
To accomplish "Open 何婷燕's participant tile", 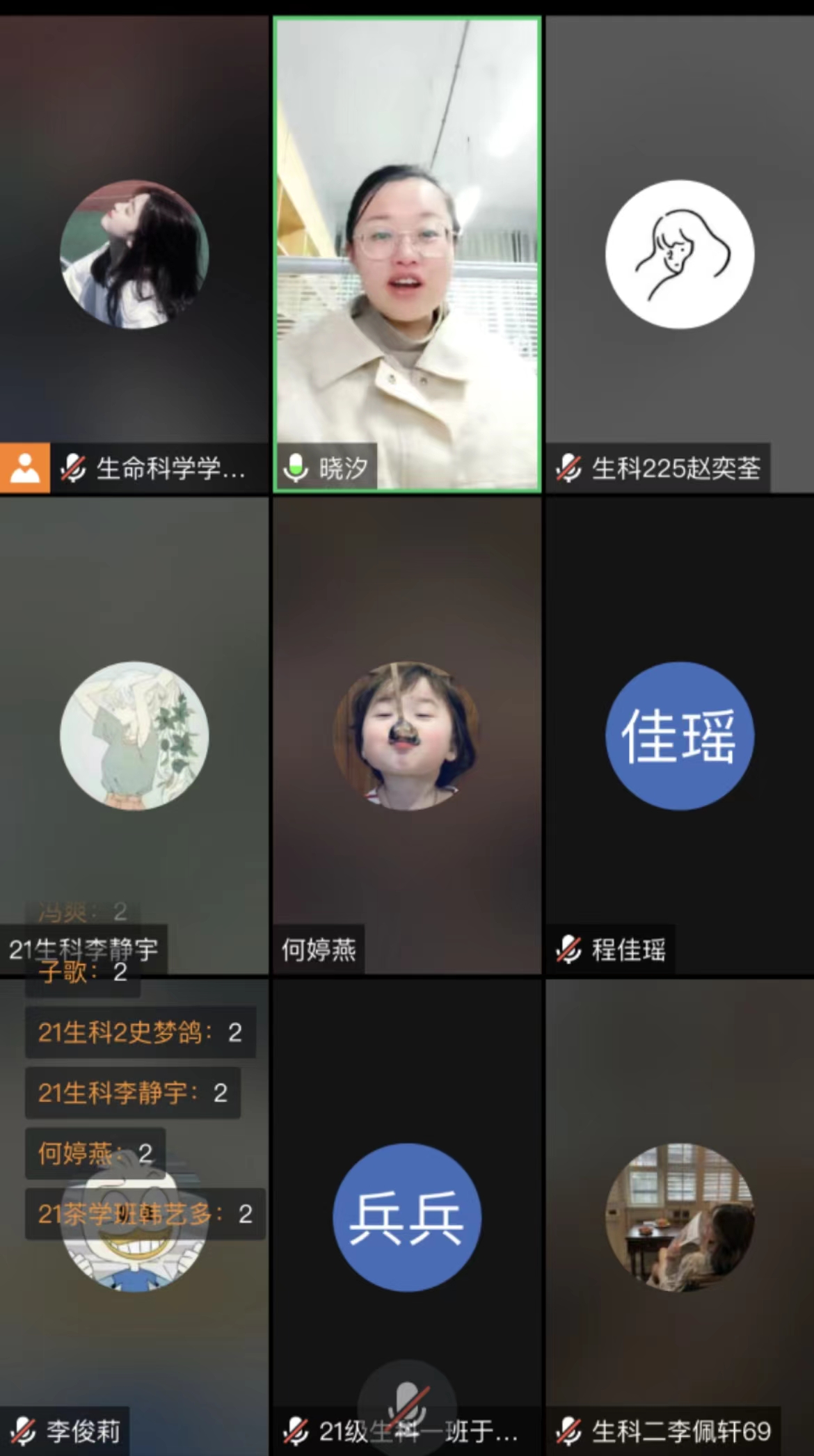I will [x=407, y=735].
